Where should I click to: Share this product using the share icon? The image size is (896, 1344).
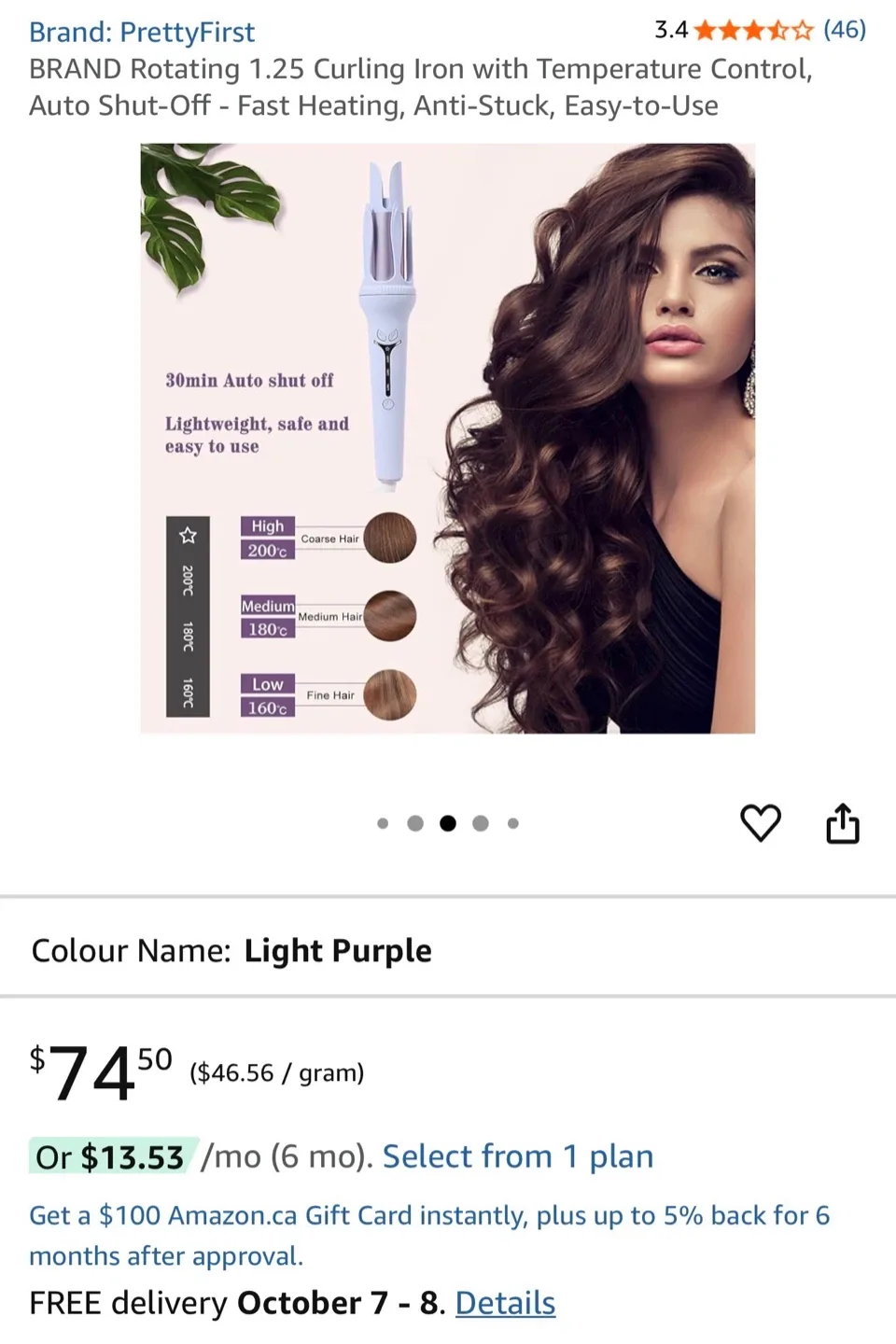click(x=843, y=822)
